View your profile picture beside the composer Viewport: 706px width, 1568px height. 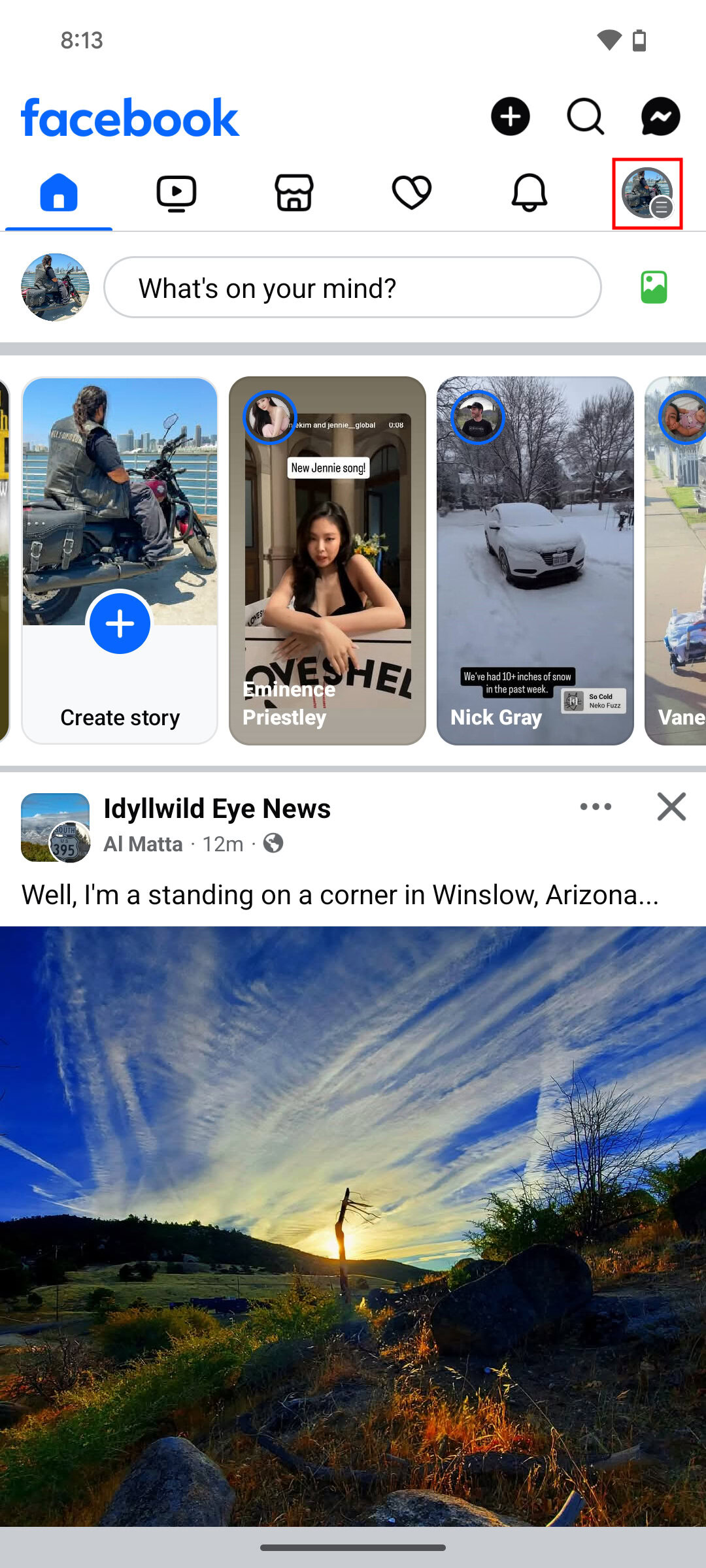[55, 287]
